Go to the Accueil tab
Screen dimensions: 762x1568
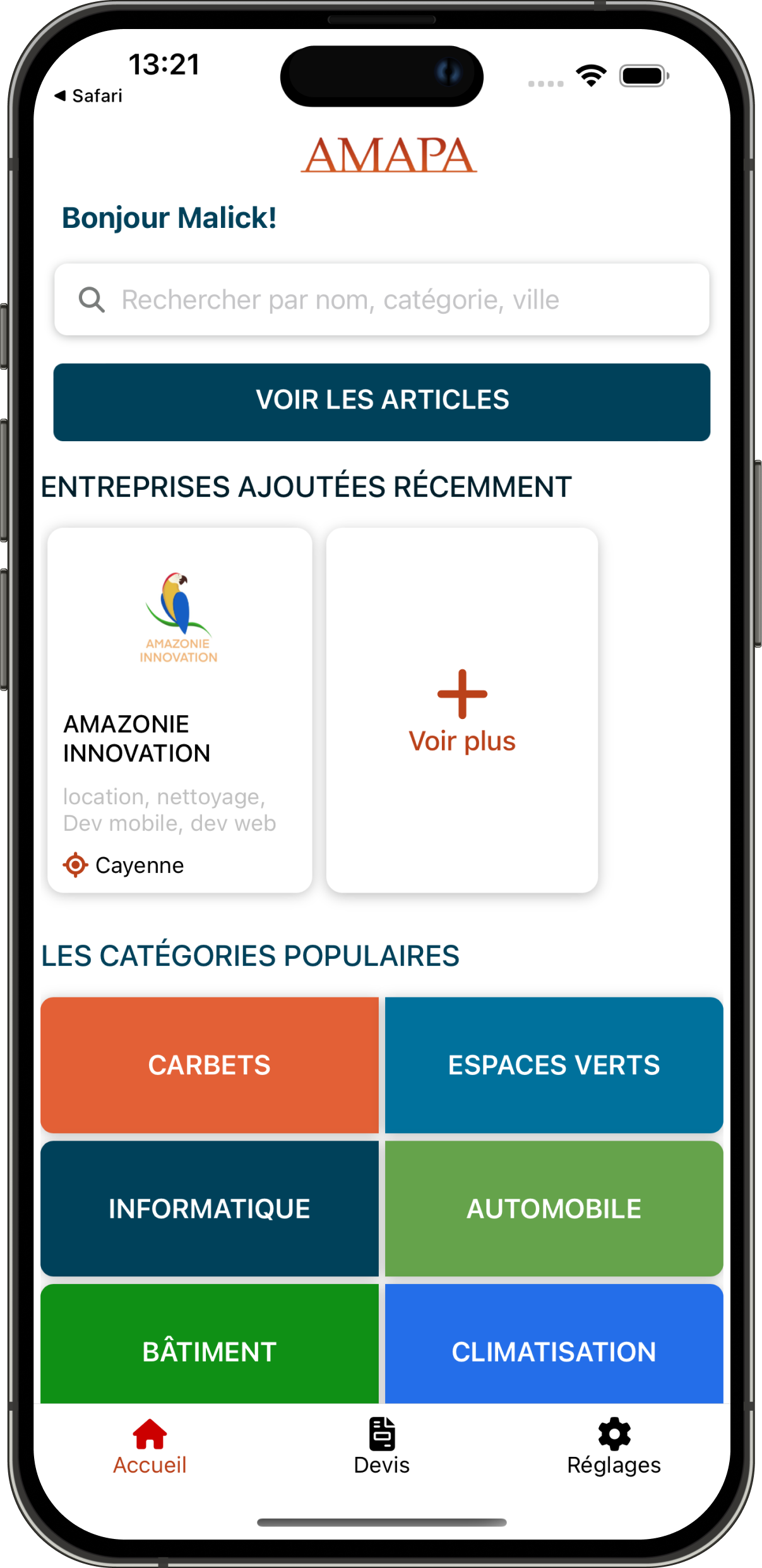point(150,1447)
